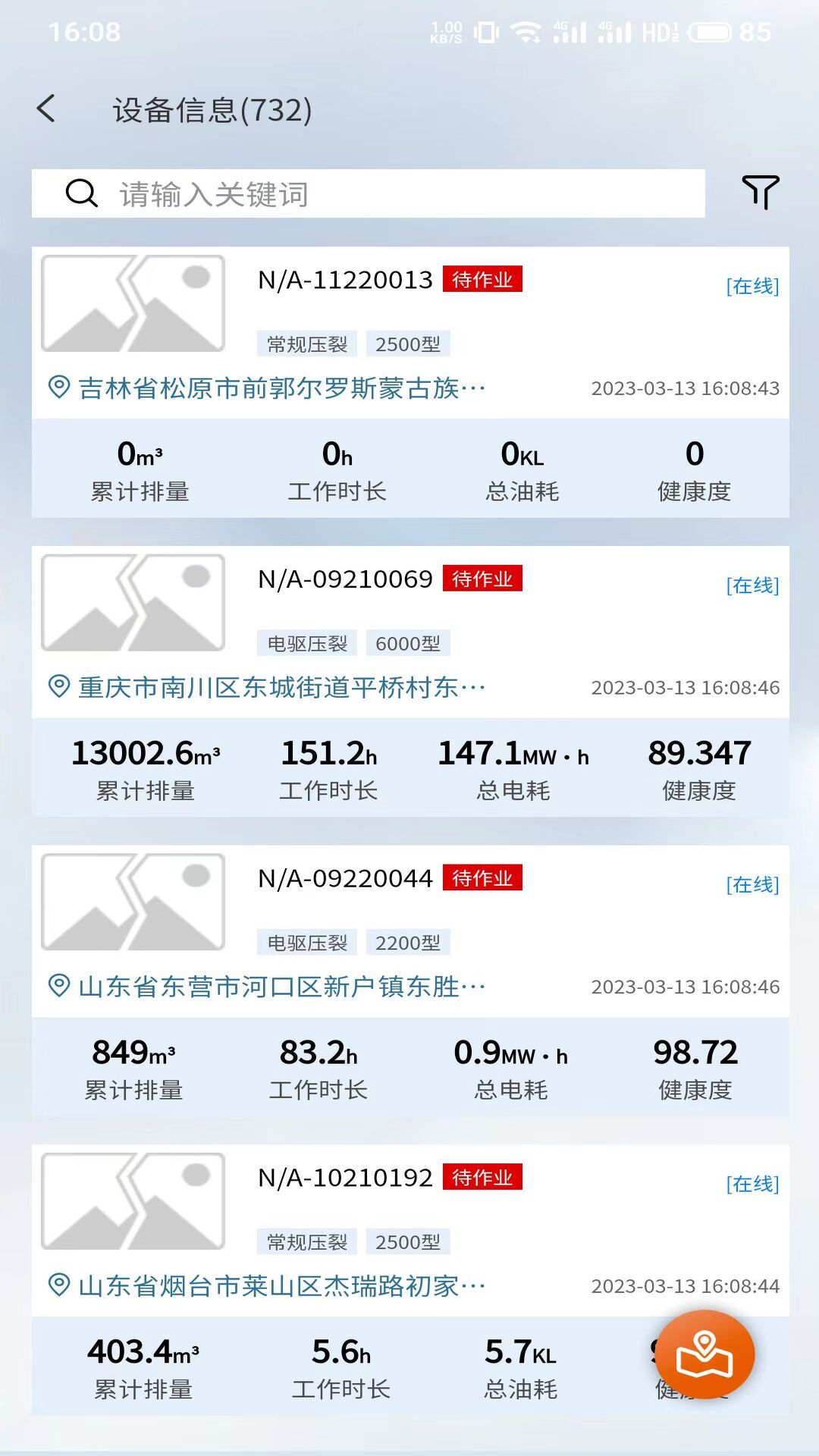Image resolution: width=819 pixels, height=1456 pixels.
Task: Select the 6000型 label under N/A-09210069
Action: click(409, 642)
